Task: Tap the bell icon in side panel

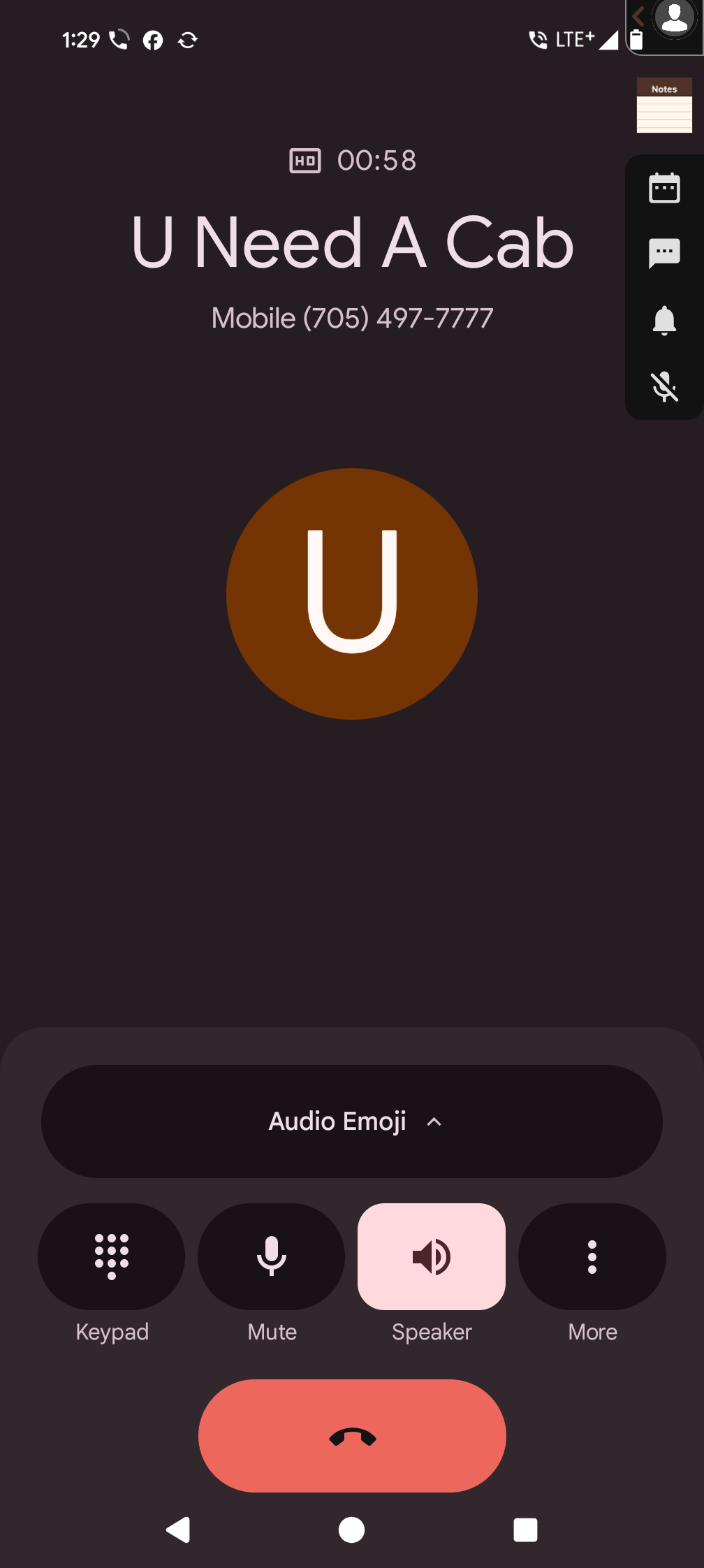Action: point(664,320)
